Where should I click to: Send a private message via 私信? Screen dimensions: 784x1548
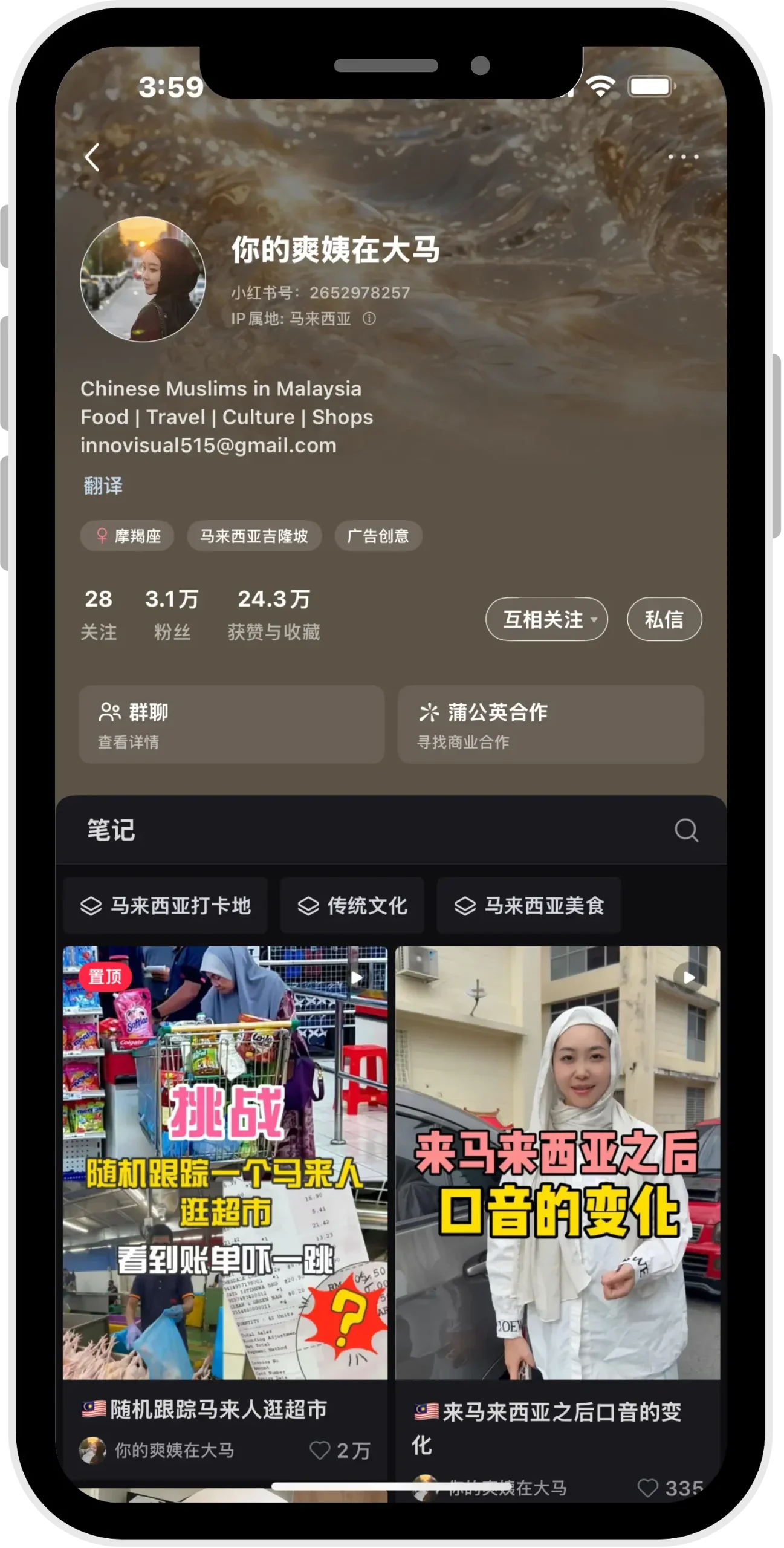click(664, 619)
